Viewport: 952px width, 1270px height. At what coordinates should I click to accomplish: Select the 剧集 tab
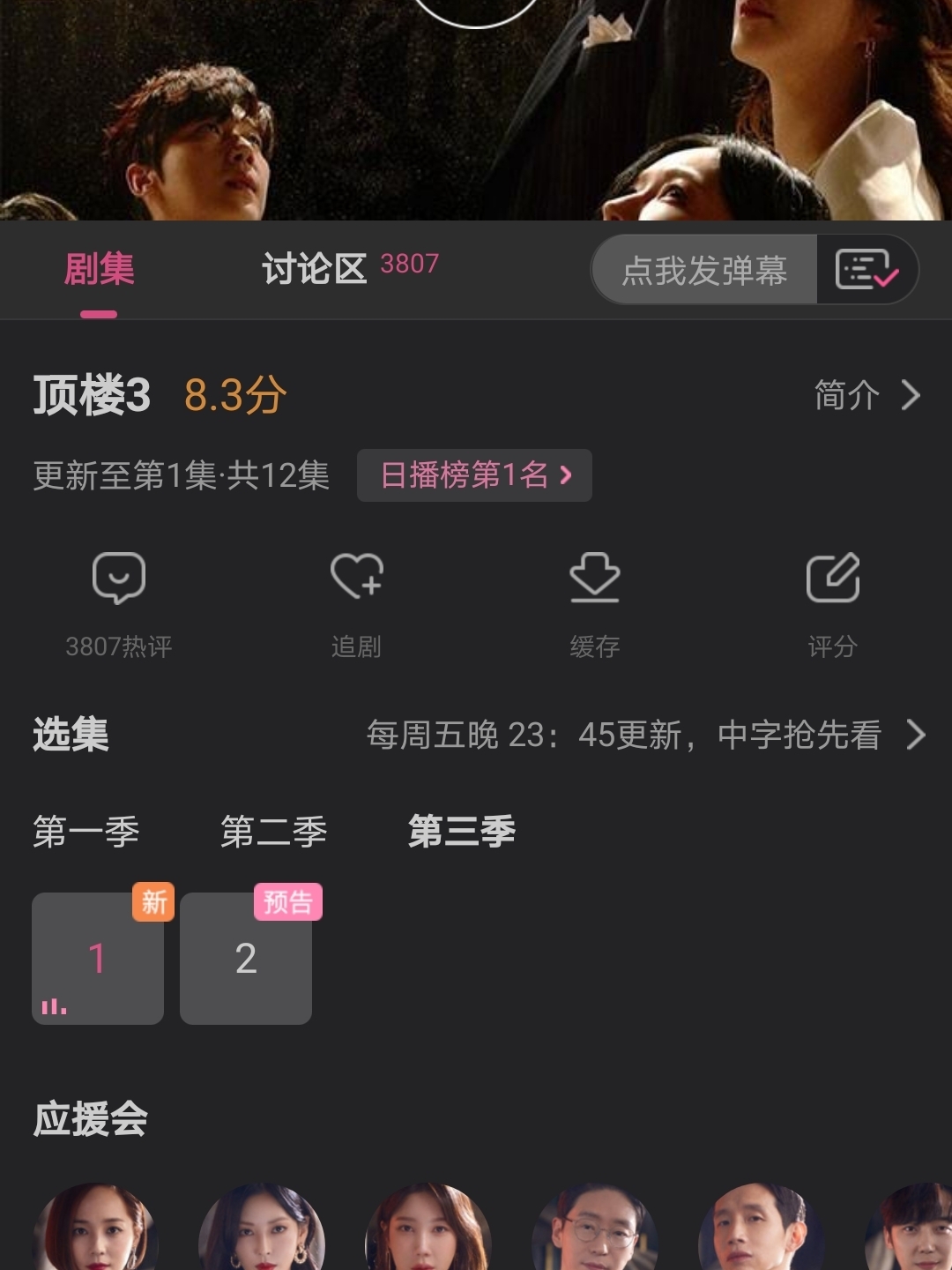99,268
